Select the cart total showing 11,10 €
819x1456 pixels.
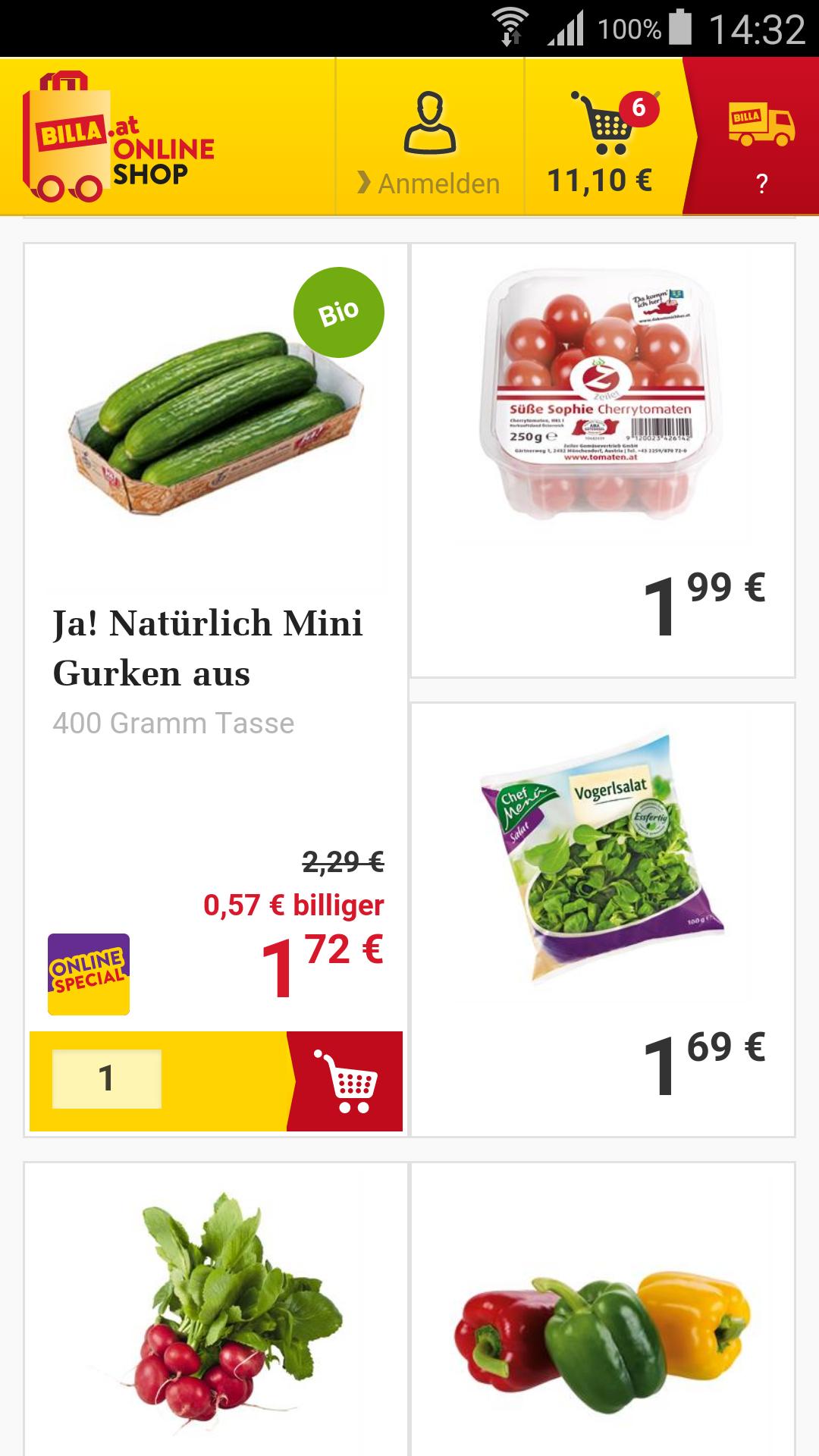[601, 180]
